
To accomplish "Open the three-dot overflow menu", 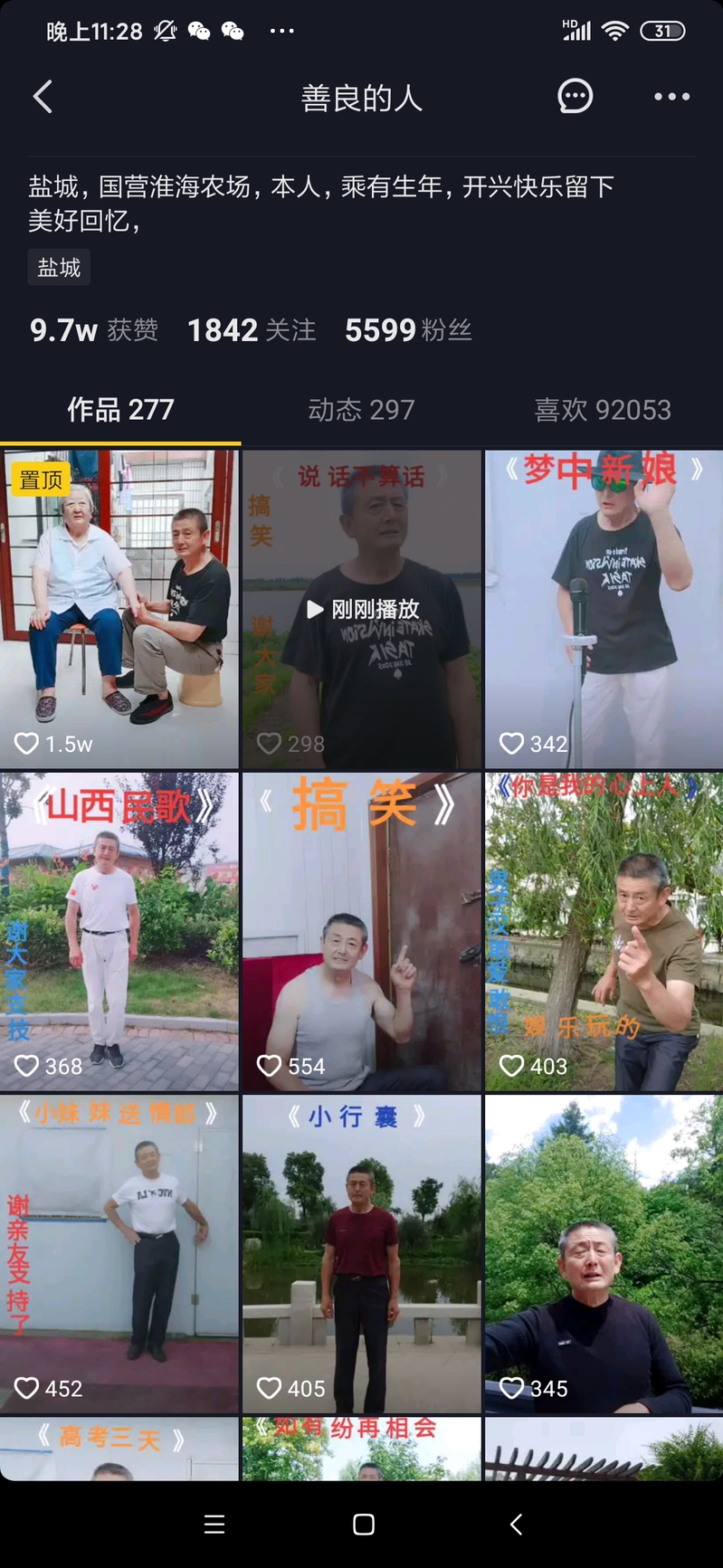I will (x=671, y=97).
